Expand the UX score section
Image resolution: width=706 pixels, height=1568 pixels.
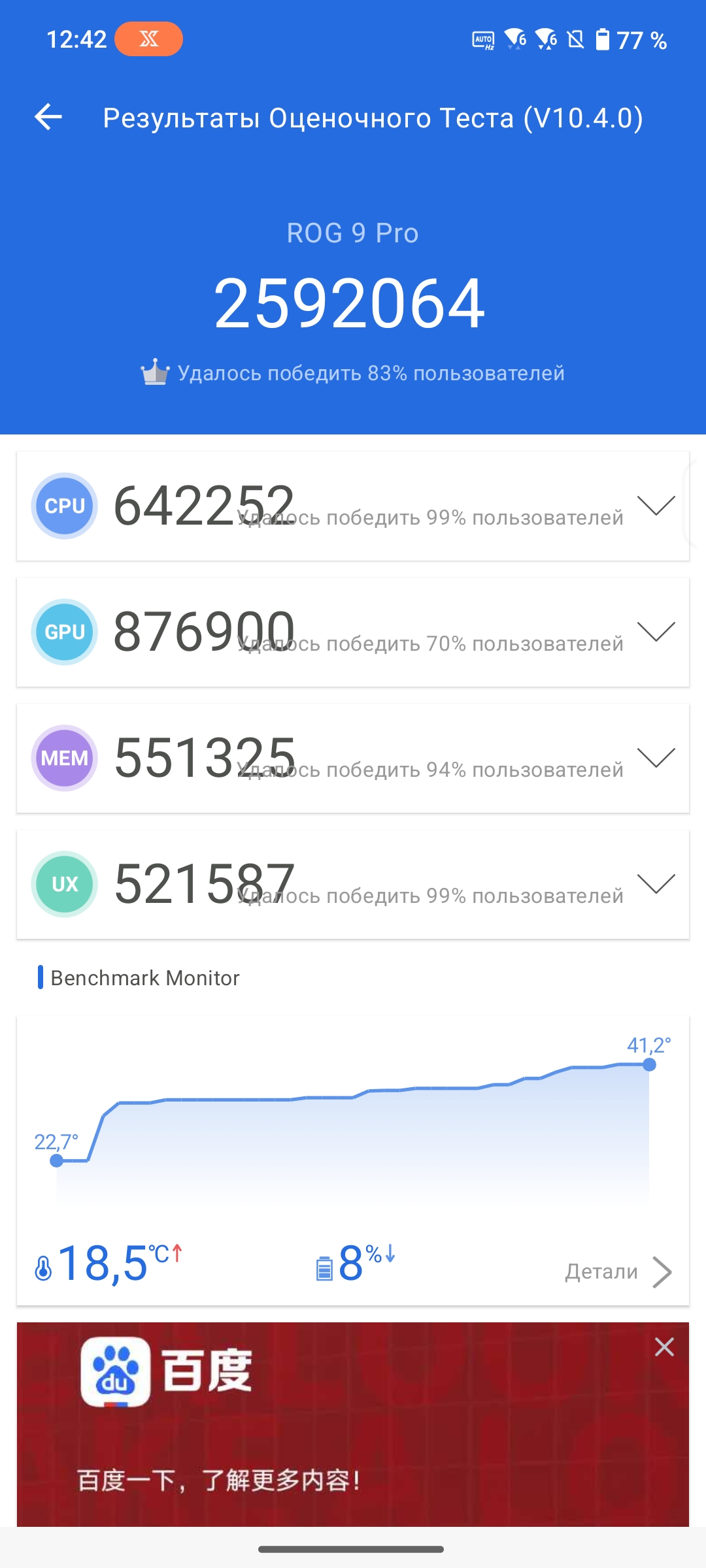(656, 883)
